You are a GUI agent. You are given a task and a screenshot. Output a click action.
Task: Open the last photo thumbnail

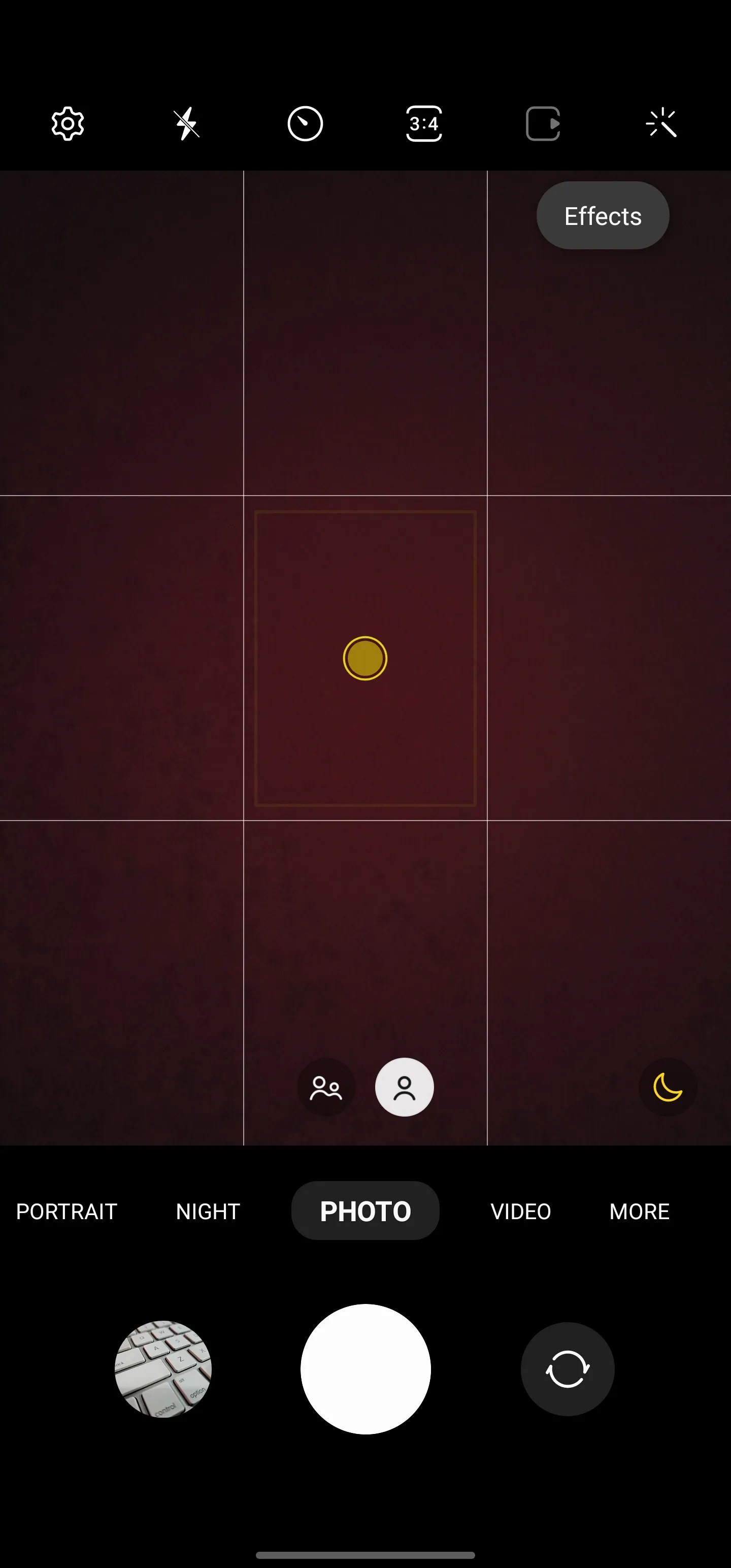163,1369
